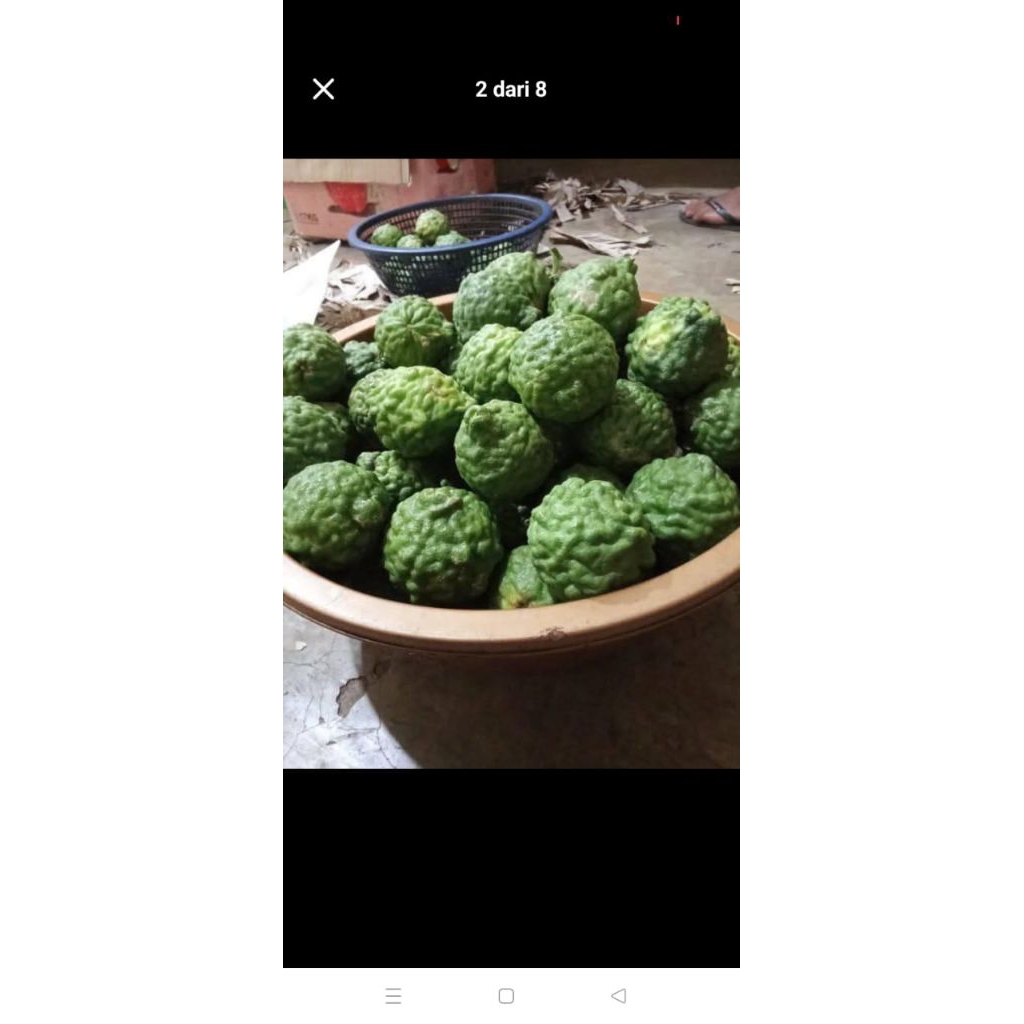This screenshot has height=1024, width=1024.
Task: Close the photo viewer
Action: coord(323,89)
